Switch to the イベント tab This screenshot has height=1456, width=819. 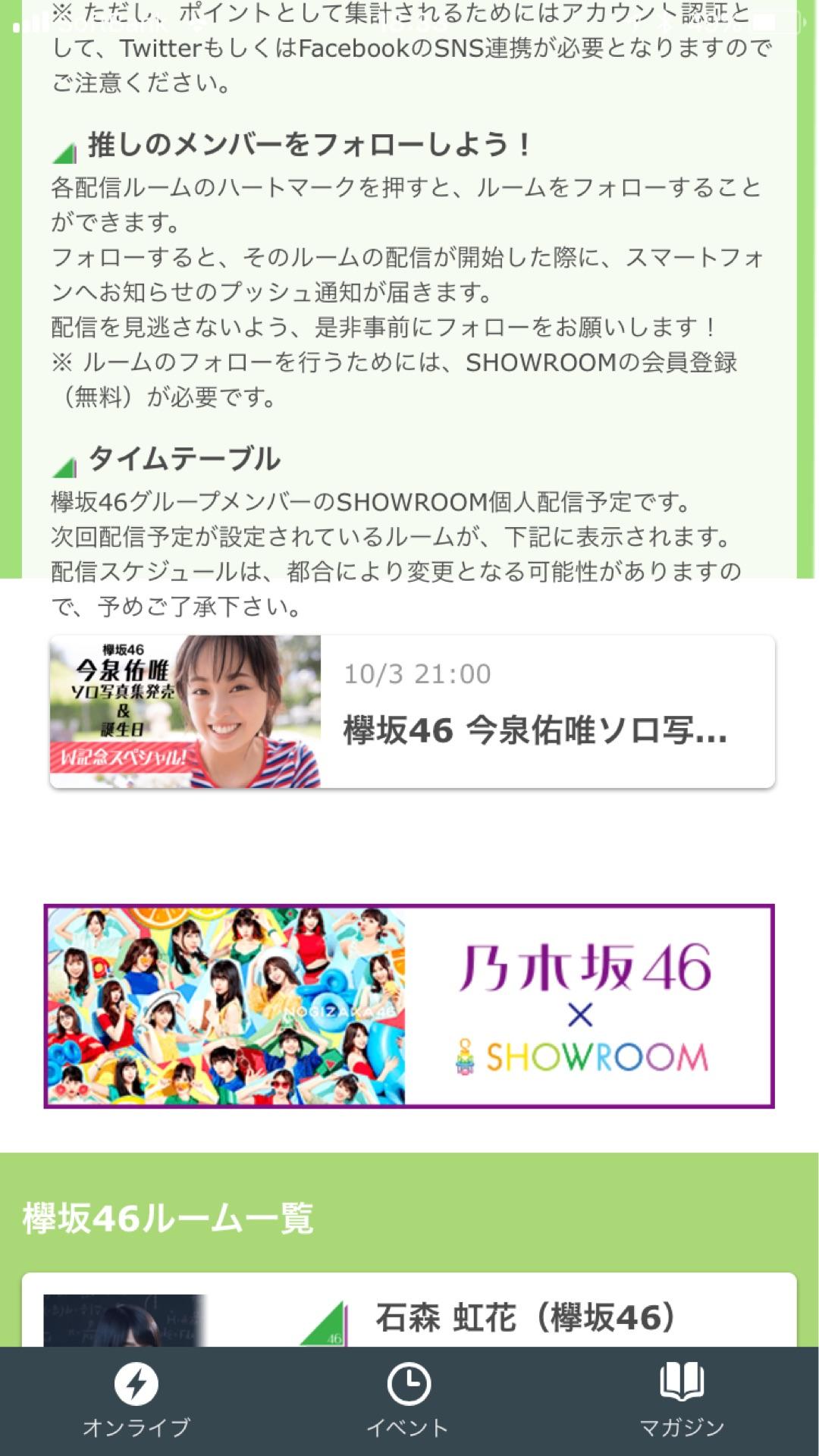coord(409,1401)
